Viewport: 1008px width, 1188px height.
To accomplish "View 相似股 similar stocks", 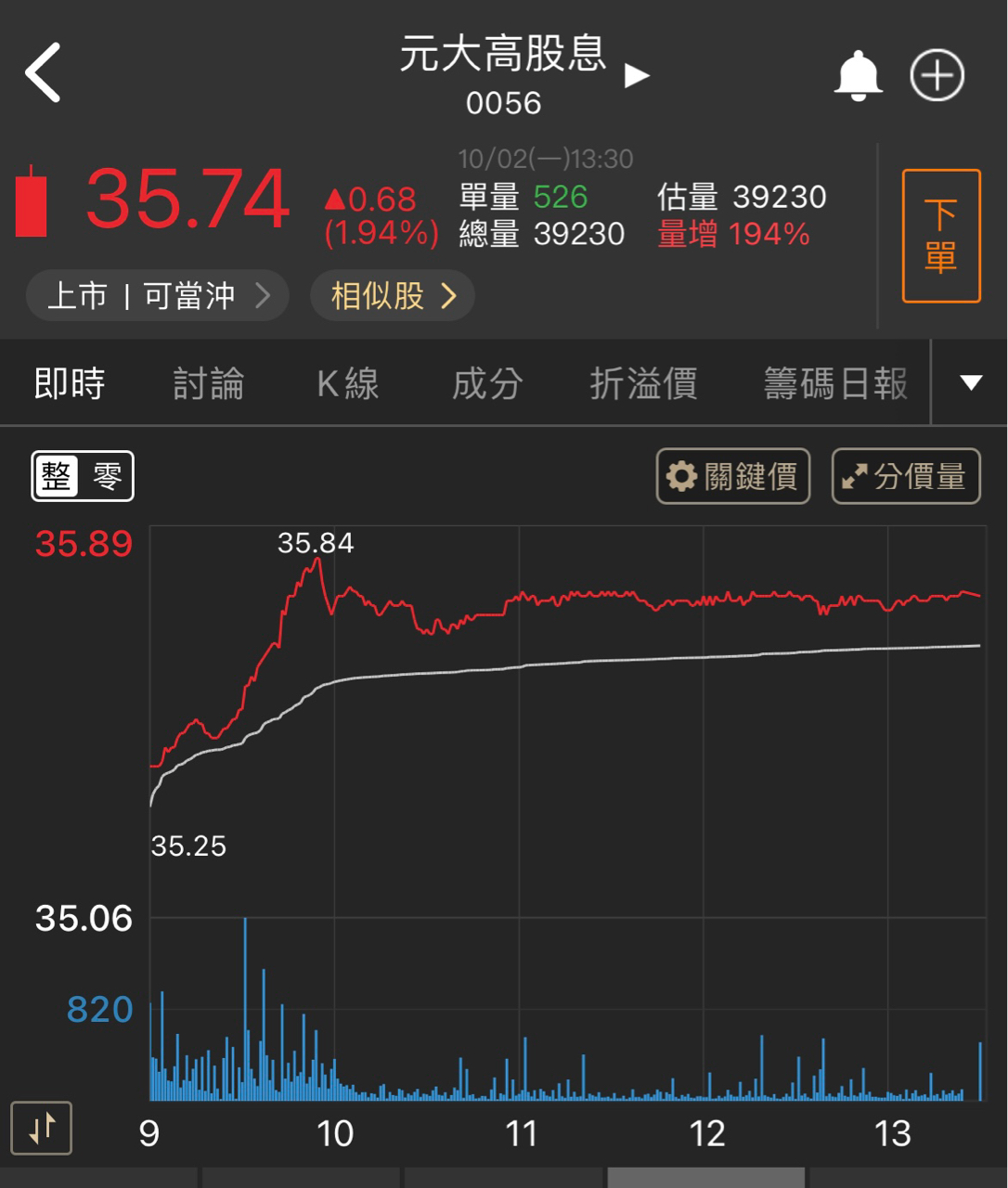I will (x=393, y=296).
